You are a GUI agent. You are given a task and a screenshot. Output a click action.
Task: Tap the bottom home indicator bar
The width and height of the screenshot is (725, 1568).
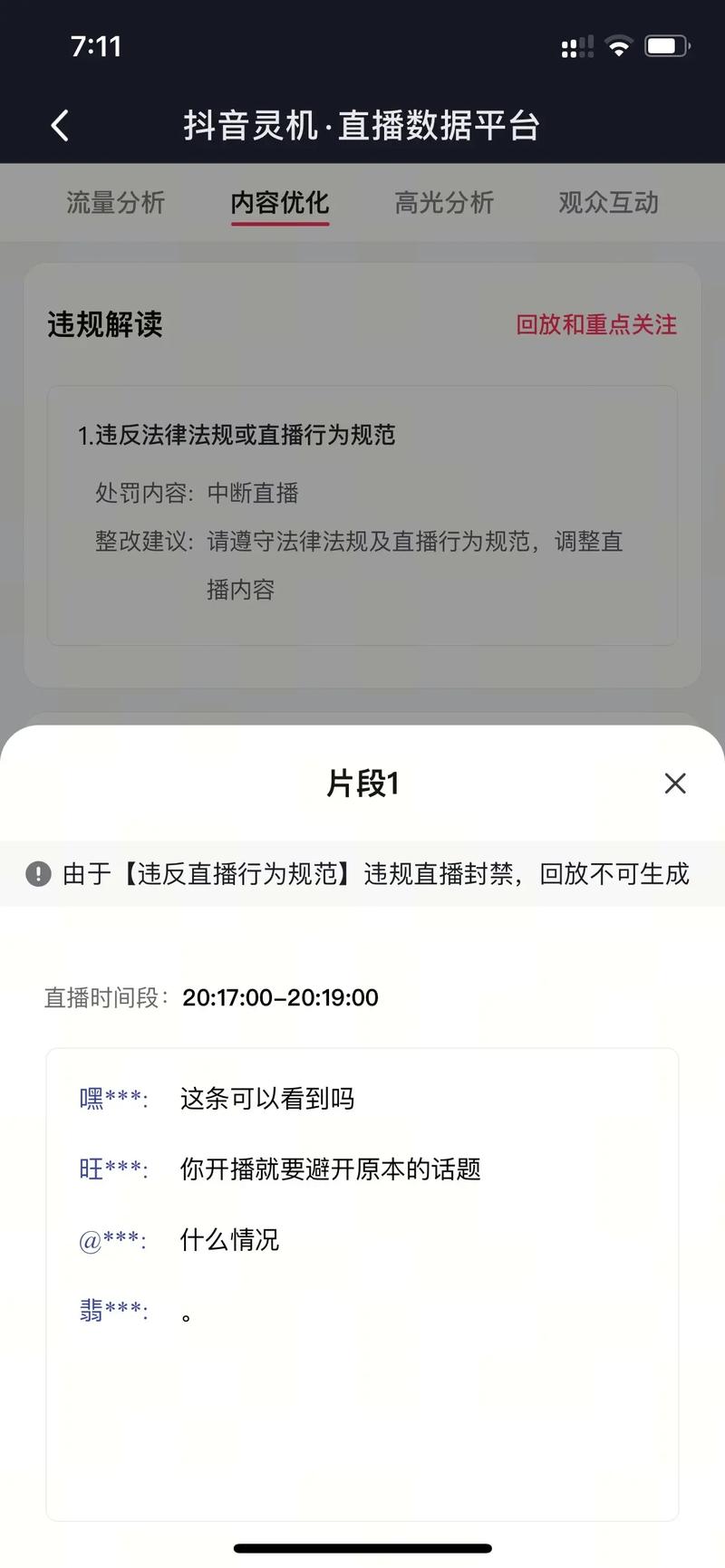(x=362, y=1548)
